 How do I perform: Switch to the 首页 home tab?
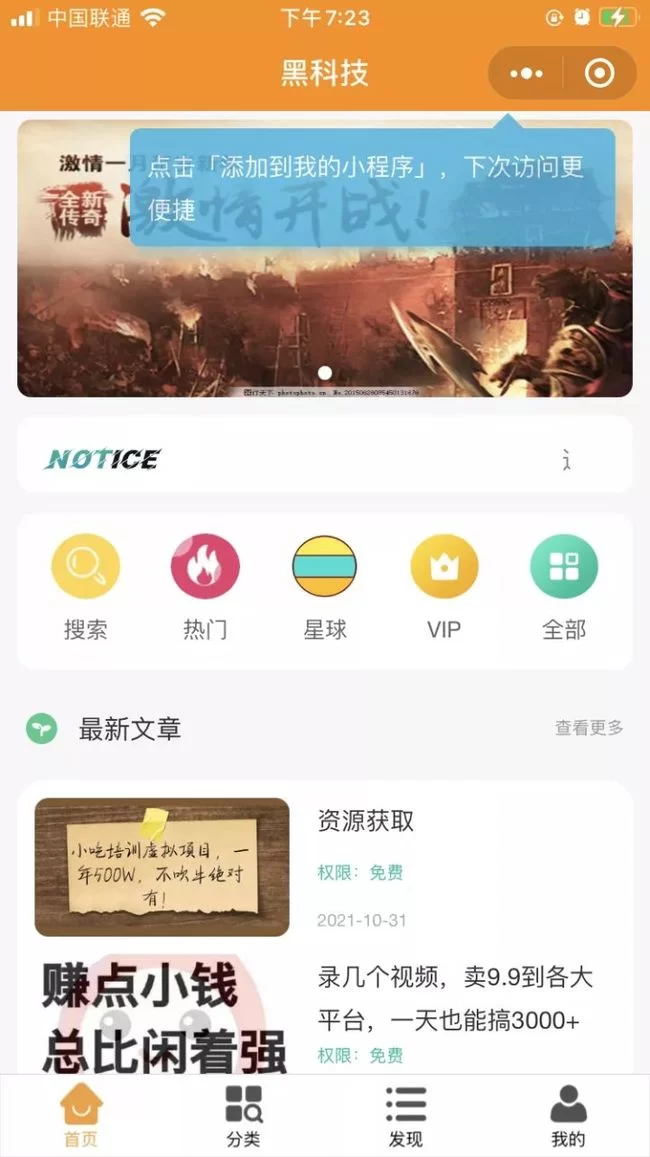pyautogui.click(x=81, y=1116)
